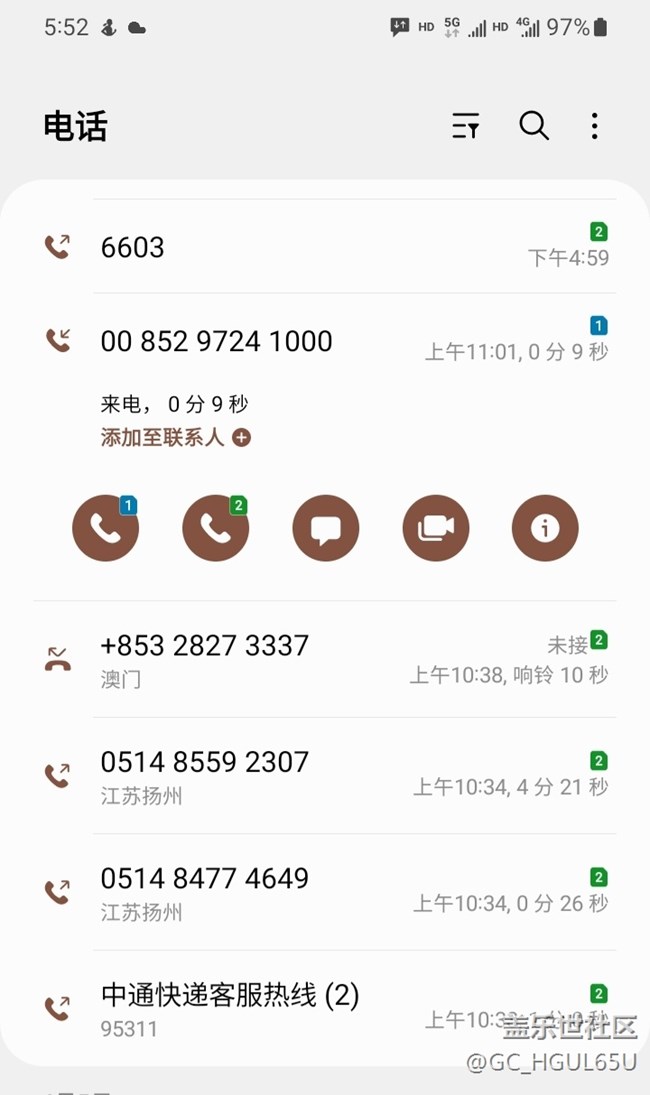Call back using SIM 2
The width and height of the screenshot is (650, 1095).
(216, 528)
